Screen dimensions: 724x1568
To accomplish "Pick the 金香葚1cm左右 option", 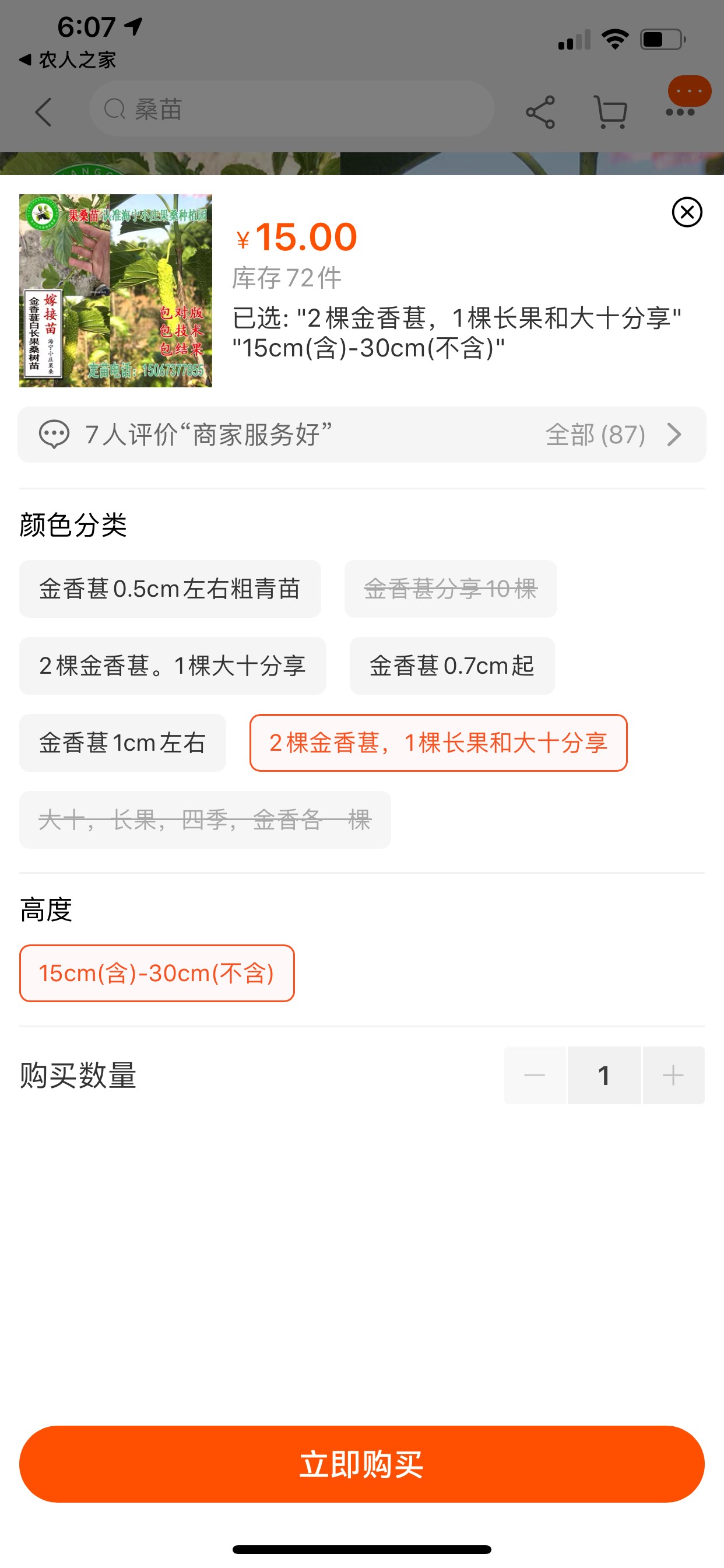I will pyautogui.click(x=122, y=743).
